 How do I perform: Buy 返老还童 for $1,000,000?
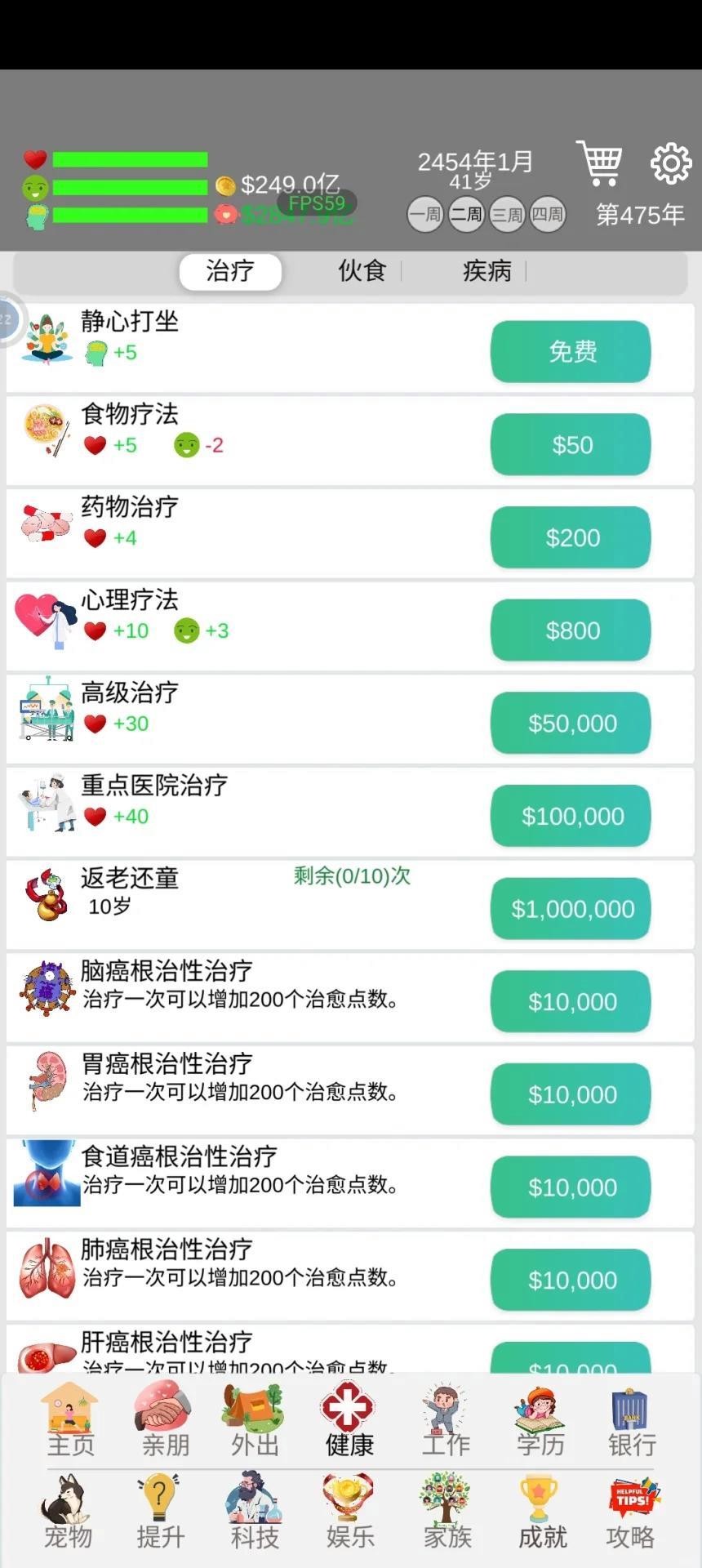(x=570, y=908)
